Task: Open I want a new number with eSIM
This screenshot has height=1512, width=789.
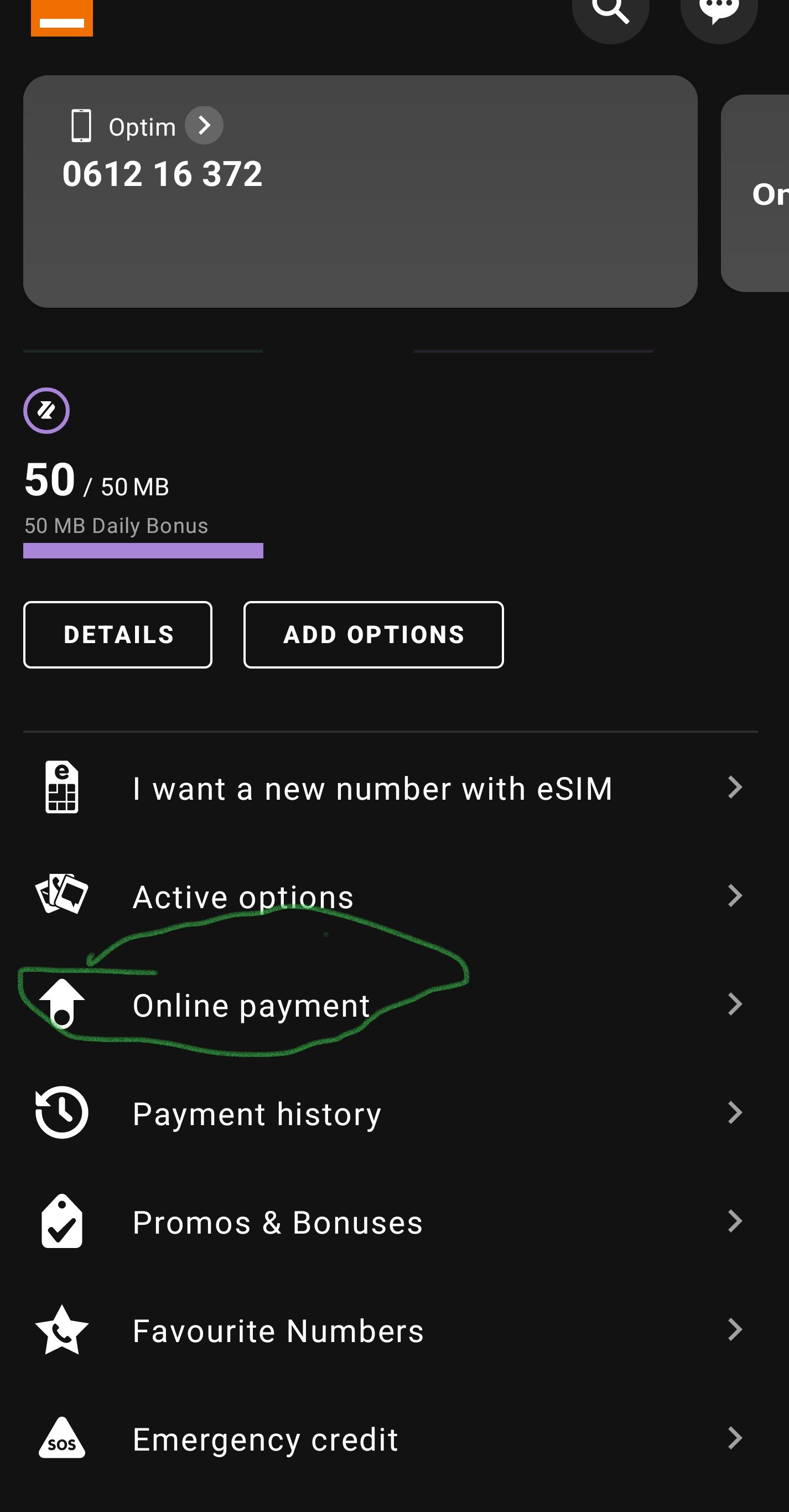Action: [x=391, y=788]
